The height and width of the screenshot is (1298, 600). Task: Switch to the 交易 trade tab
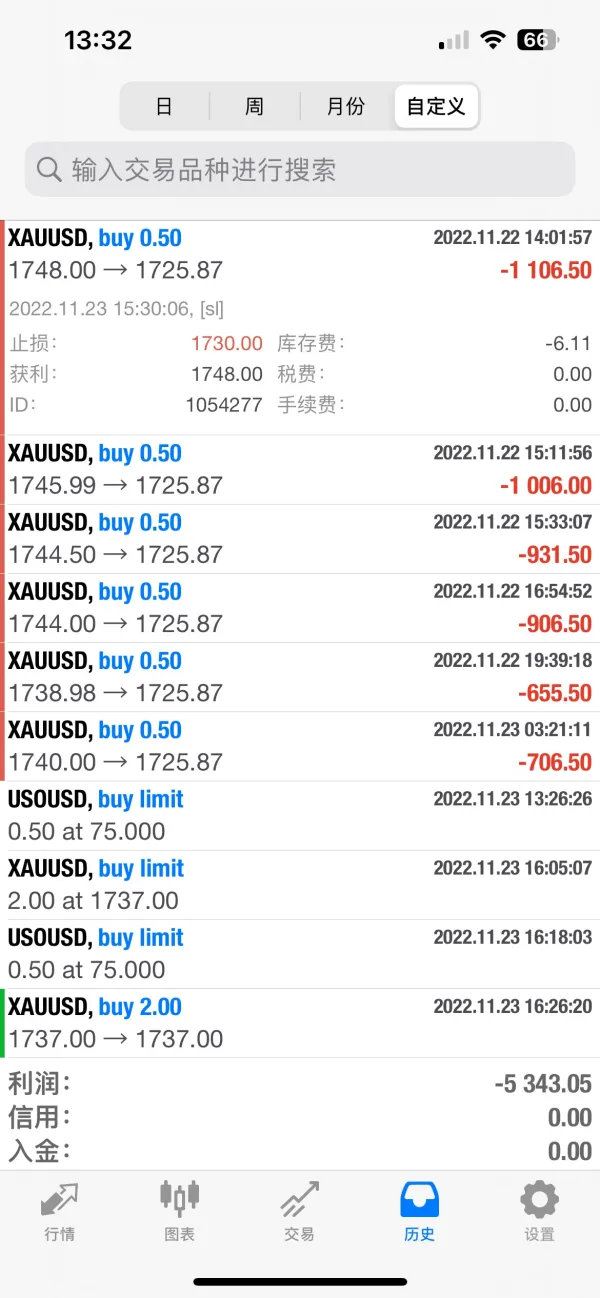(299, 1211)
